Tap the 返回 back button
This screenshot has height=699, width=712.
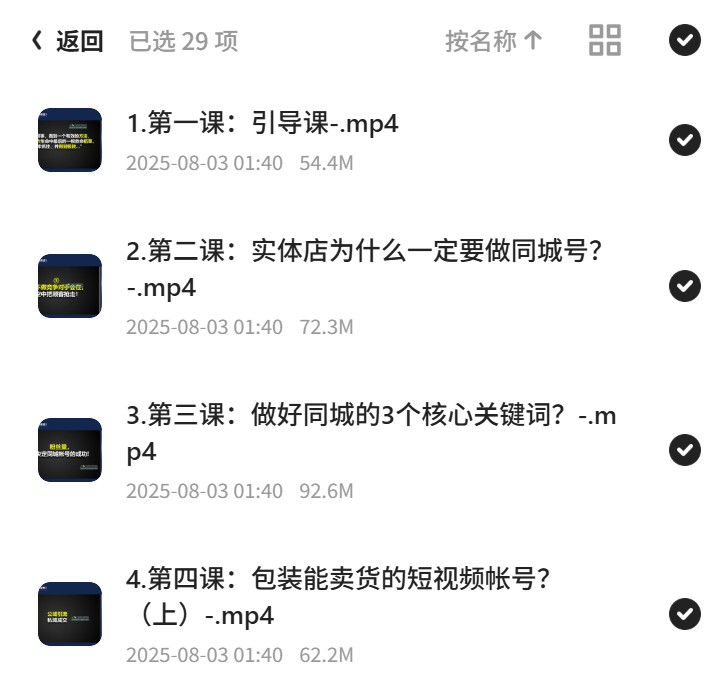(67, 41)
